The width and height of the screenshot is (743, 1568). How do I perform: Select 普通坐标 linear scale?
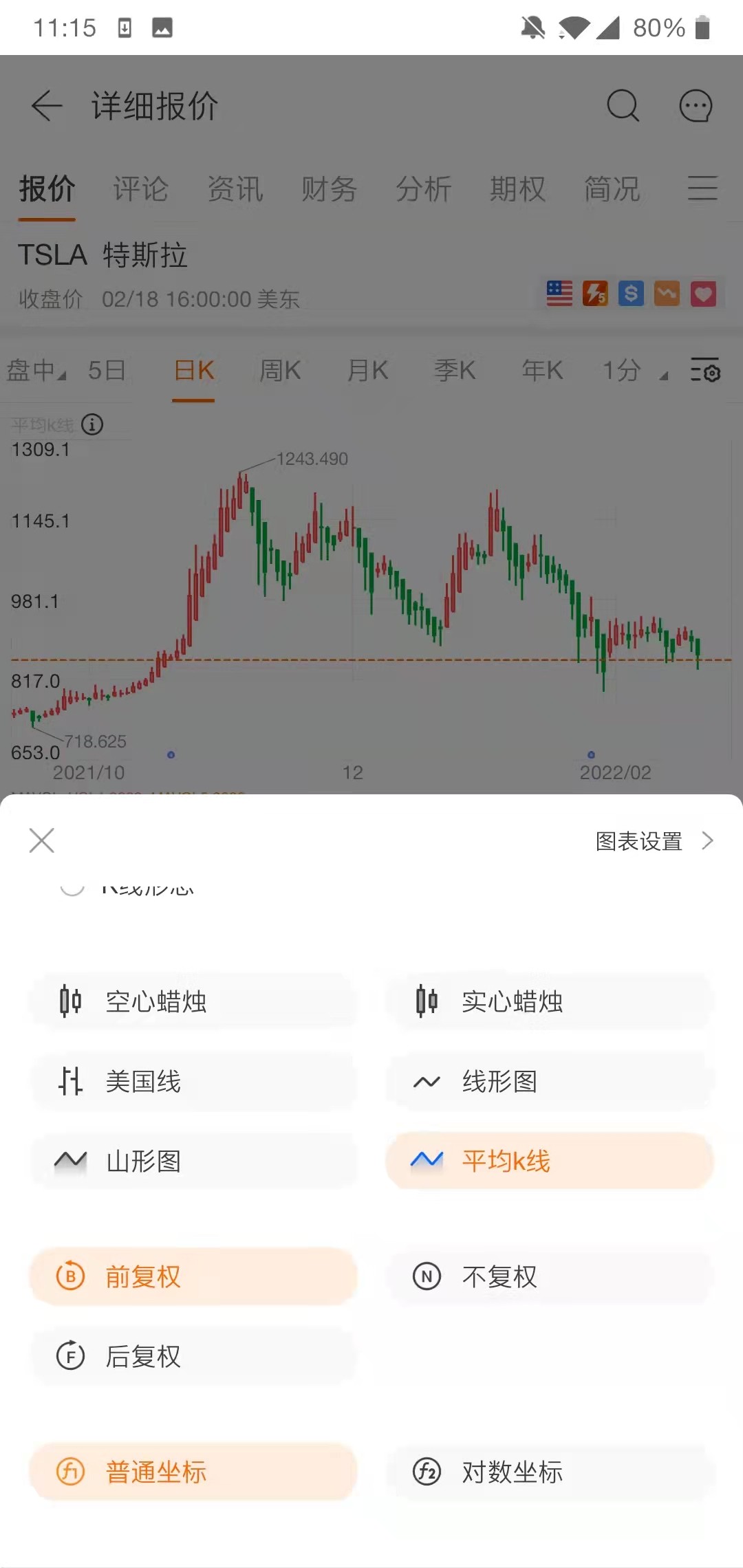pyautogui.click(x=193, y=1472)
